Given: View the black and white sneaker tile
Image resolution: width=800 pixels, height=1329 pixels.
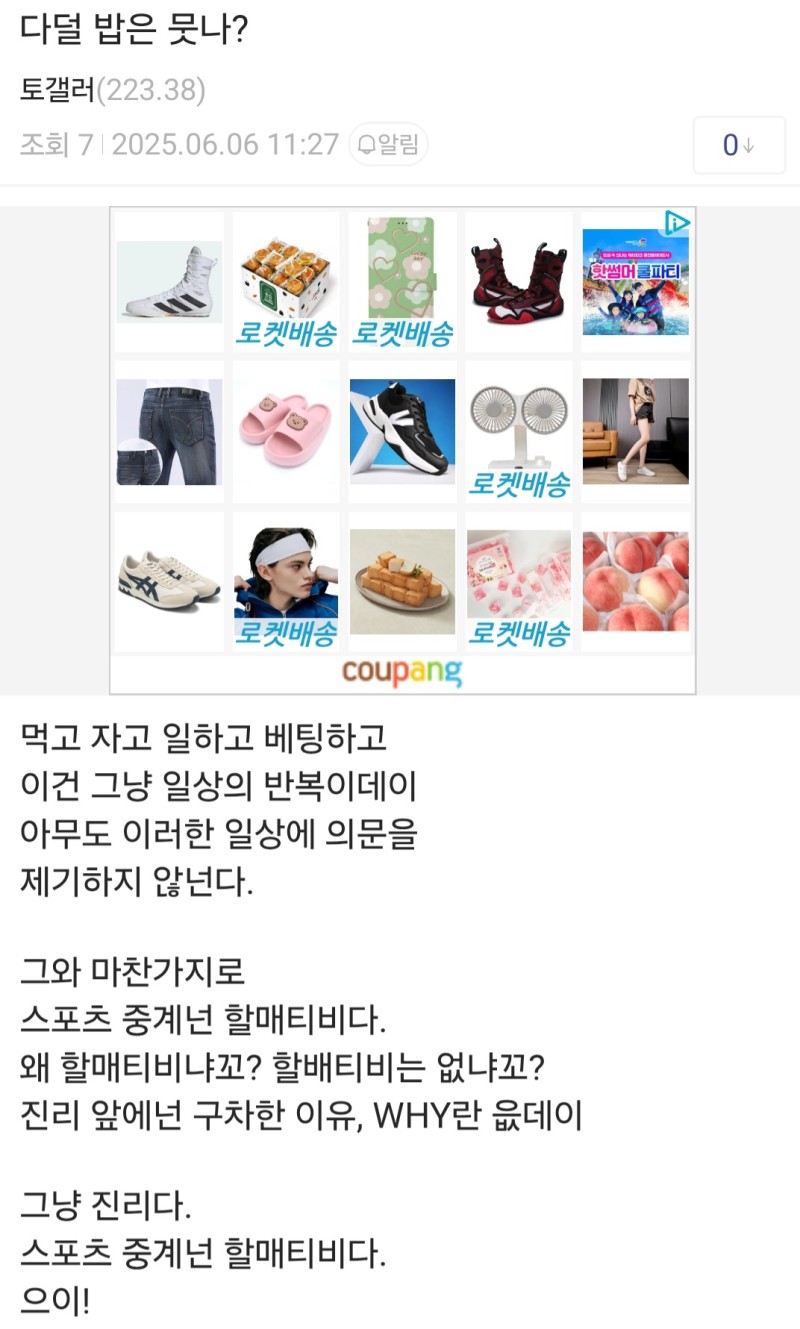Looking at the screenshot, I should click(x=402, y=431).
